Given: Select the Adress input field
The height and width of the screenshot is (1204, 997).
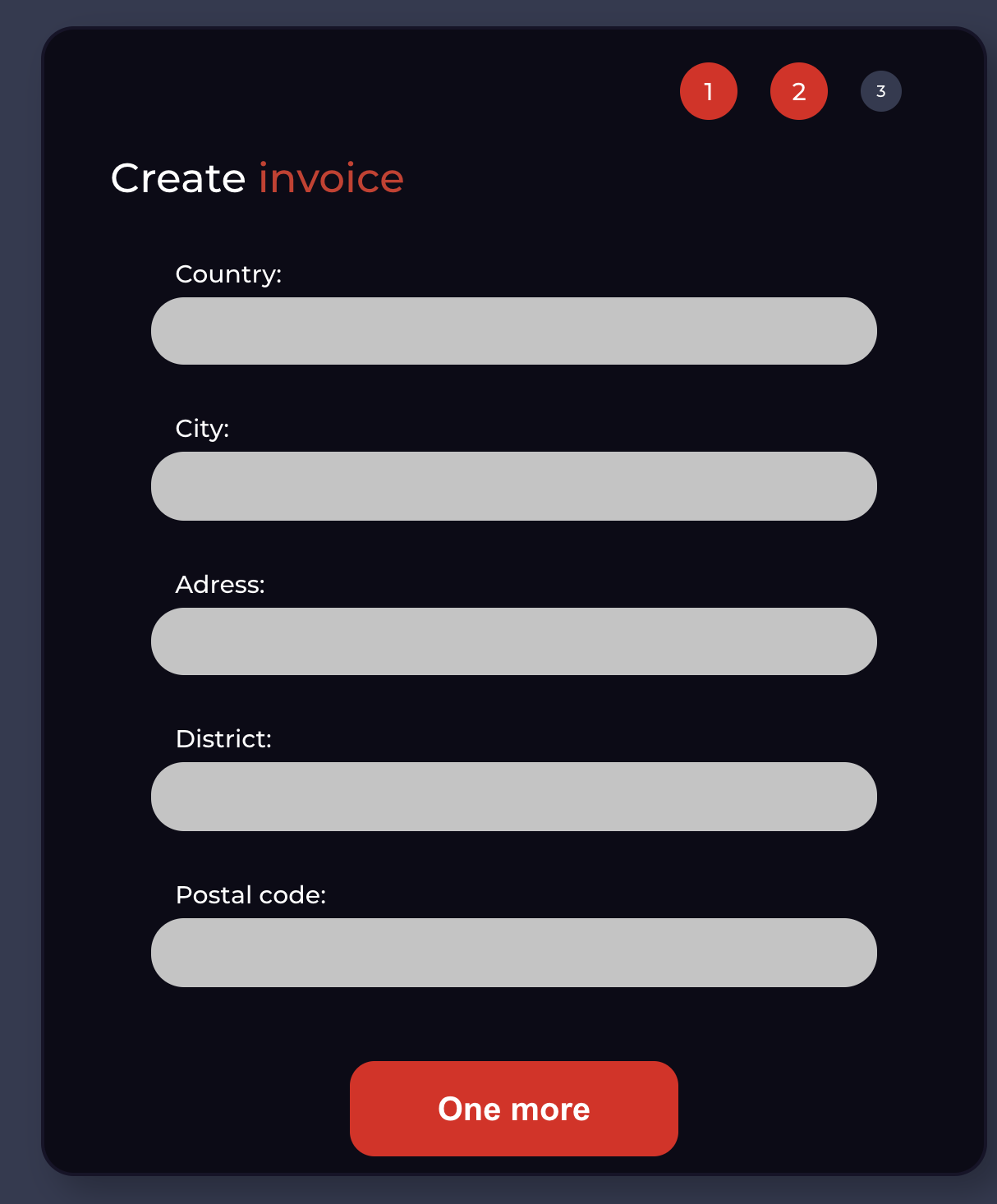Looking at the screenshot, I should point(514,641).
